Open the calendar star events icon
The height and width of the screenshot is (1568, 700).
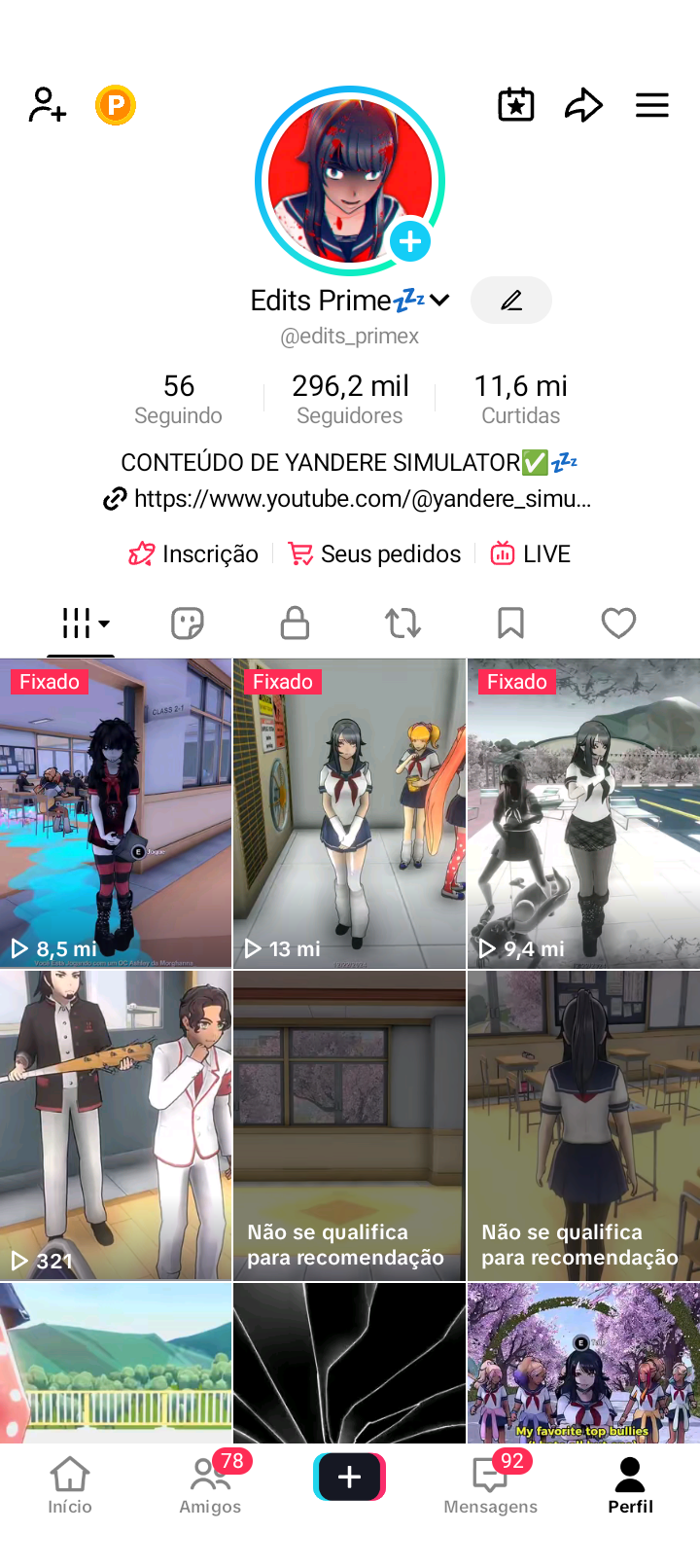coord(516,105)
